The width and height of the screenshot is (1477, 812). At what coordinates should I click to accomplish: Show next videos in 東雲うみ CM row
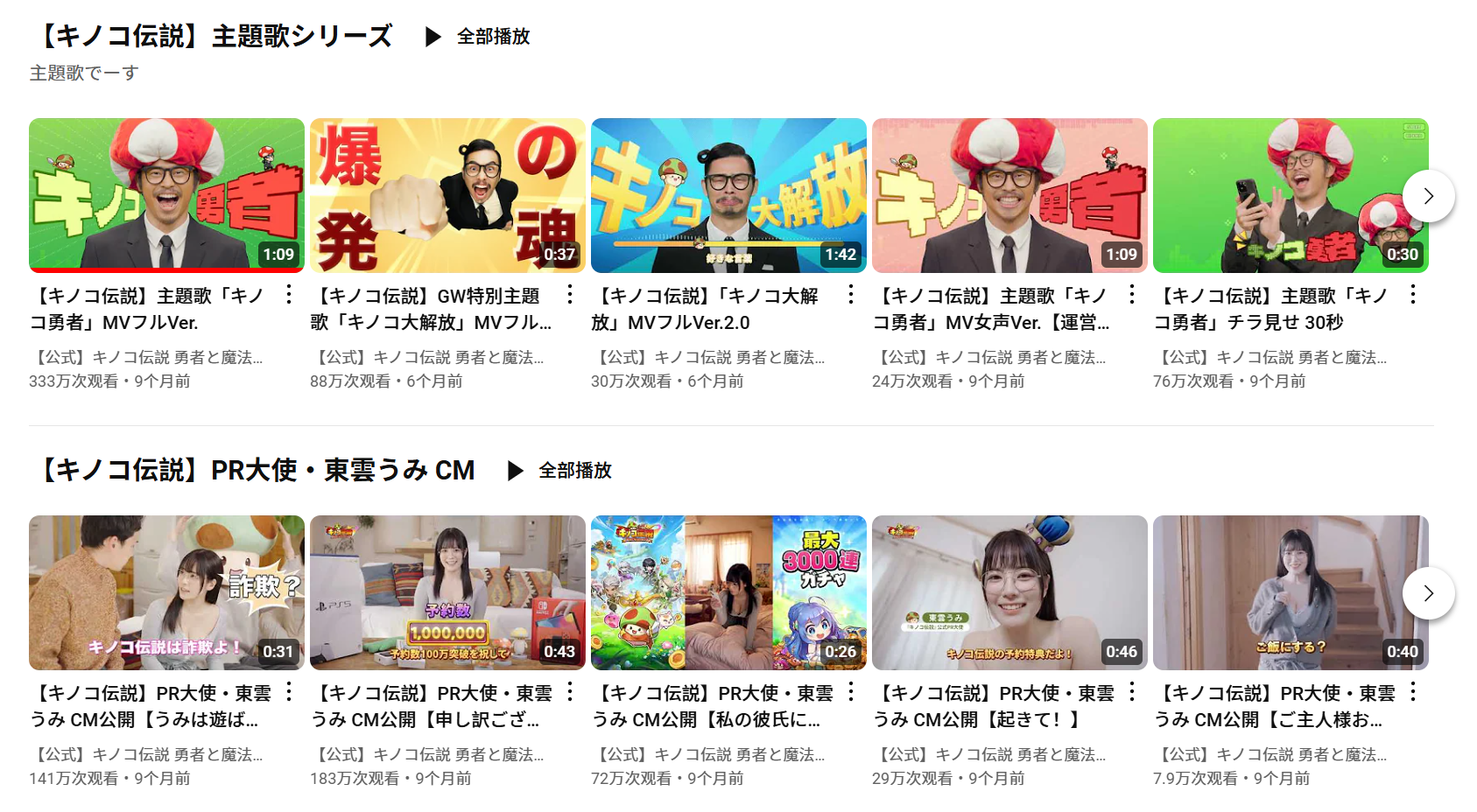1428,593
